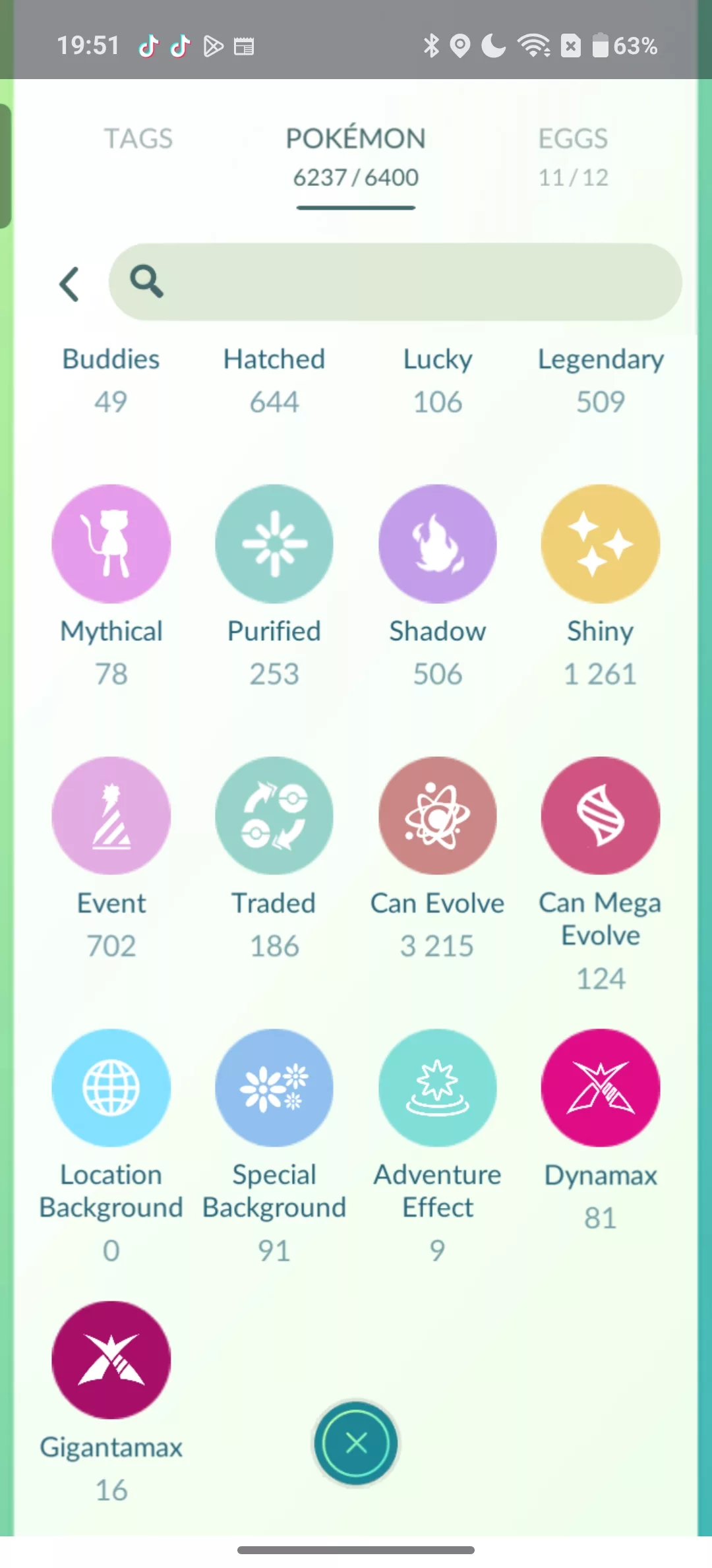This screenshot has width=712, height=1568.
Task: Select the Purified filter icon
Action: (x=274, y=543)
